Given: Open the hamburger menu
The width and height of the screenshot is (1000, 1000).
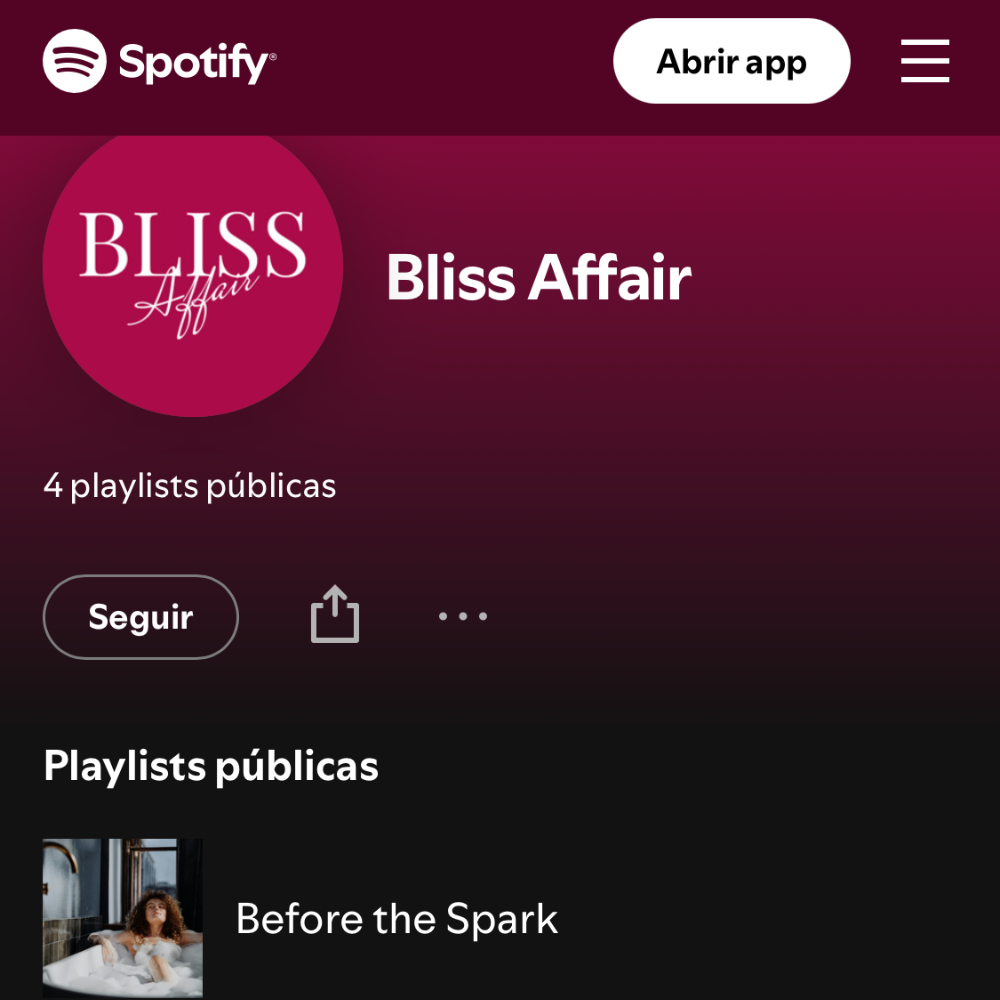Looking at the screenshot, I should click(925, 61).
